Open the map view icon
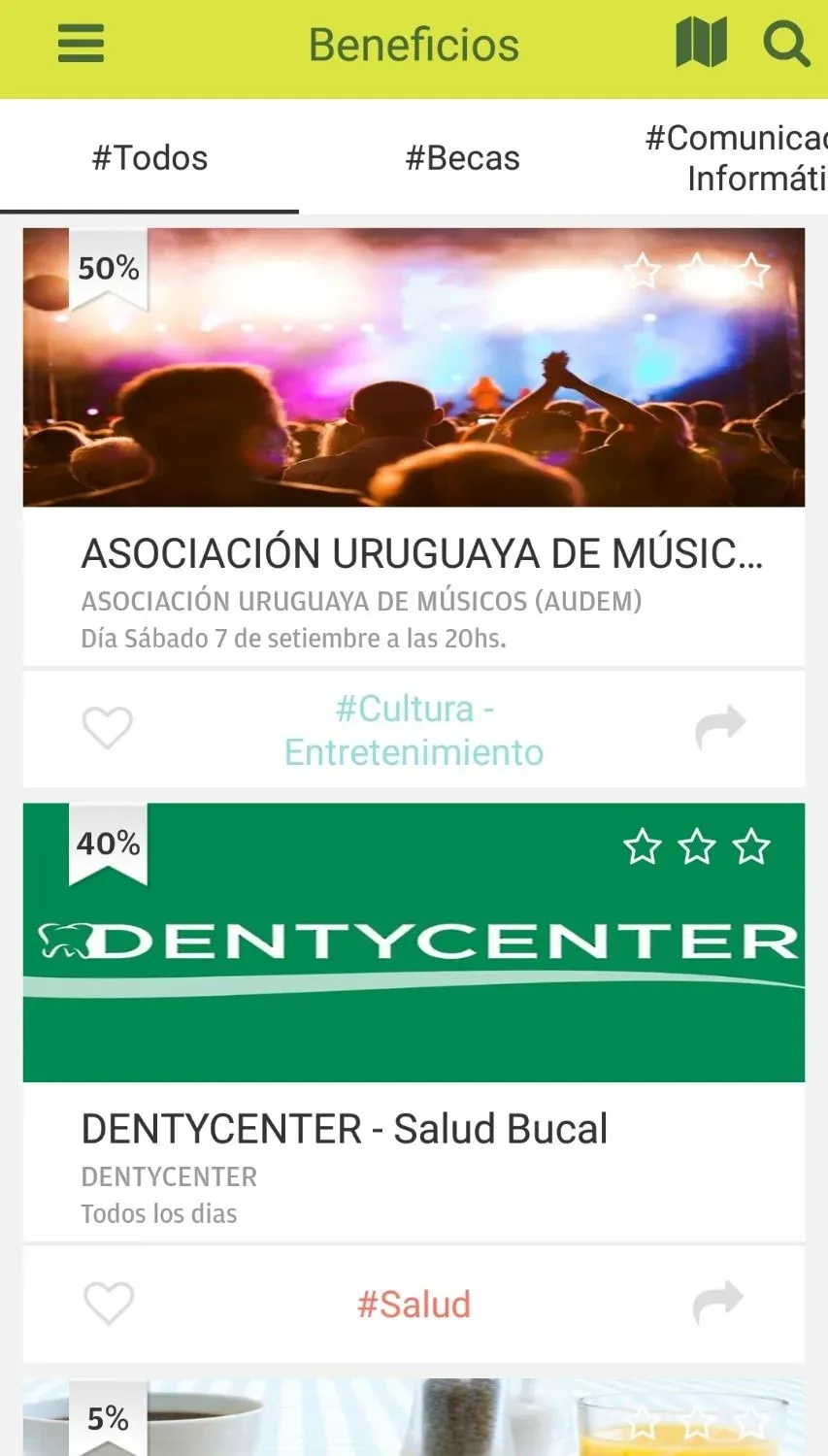 (701, 45)
